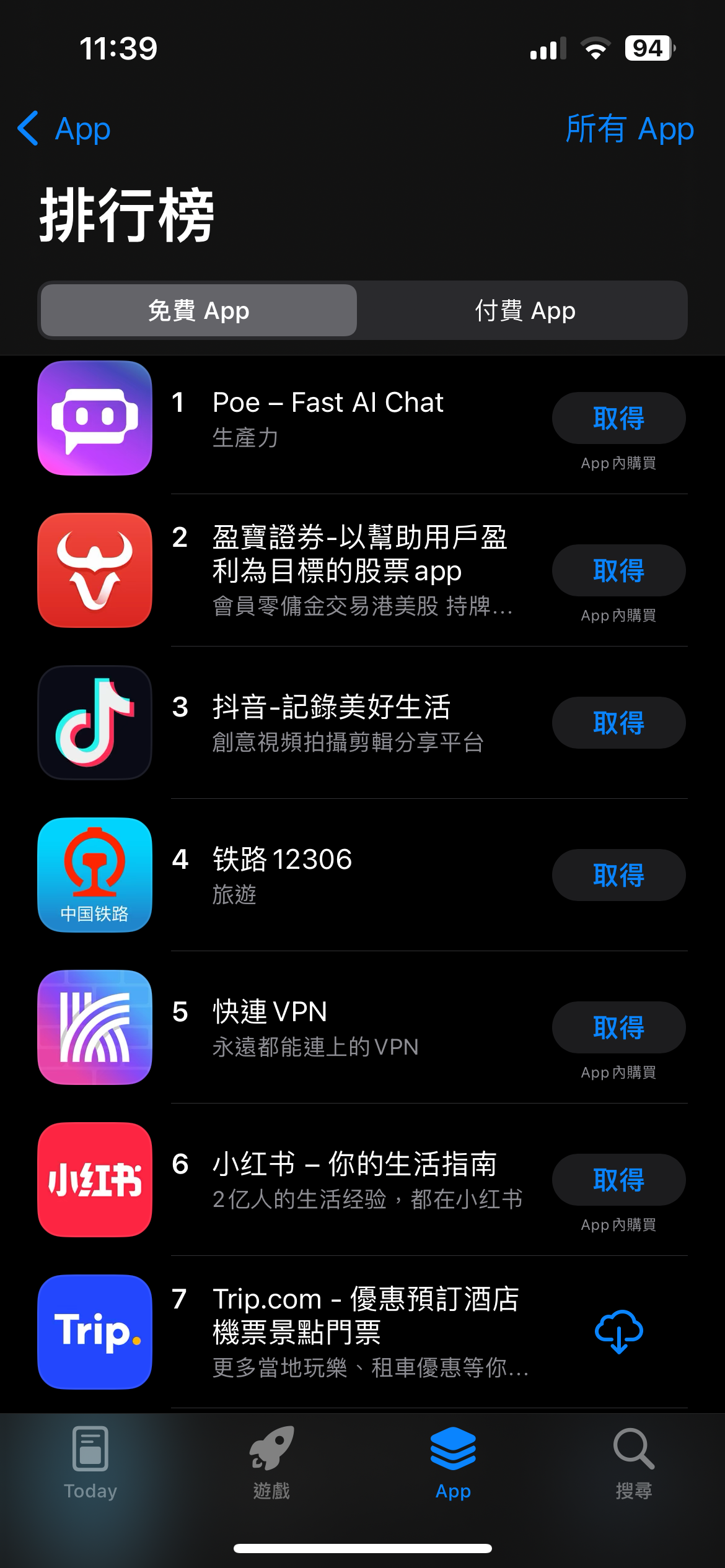Viewport: 725px width, 1568px height.
Task: Select the 免費 App segment
Action: pos(199,310)
